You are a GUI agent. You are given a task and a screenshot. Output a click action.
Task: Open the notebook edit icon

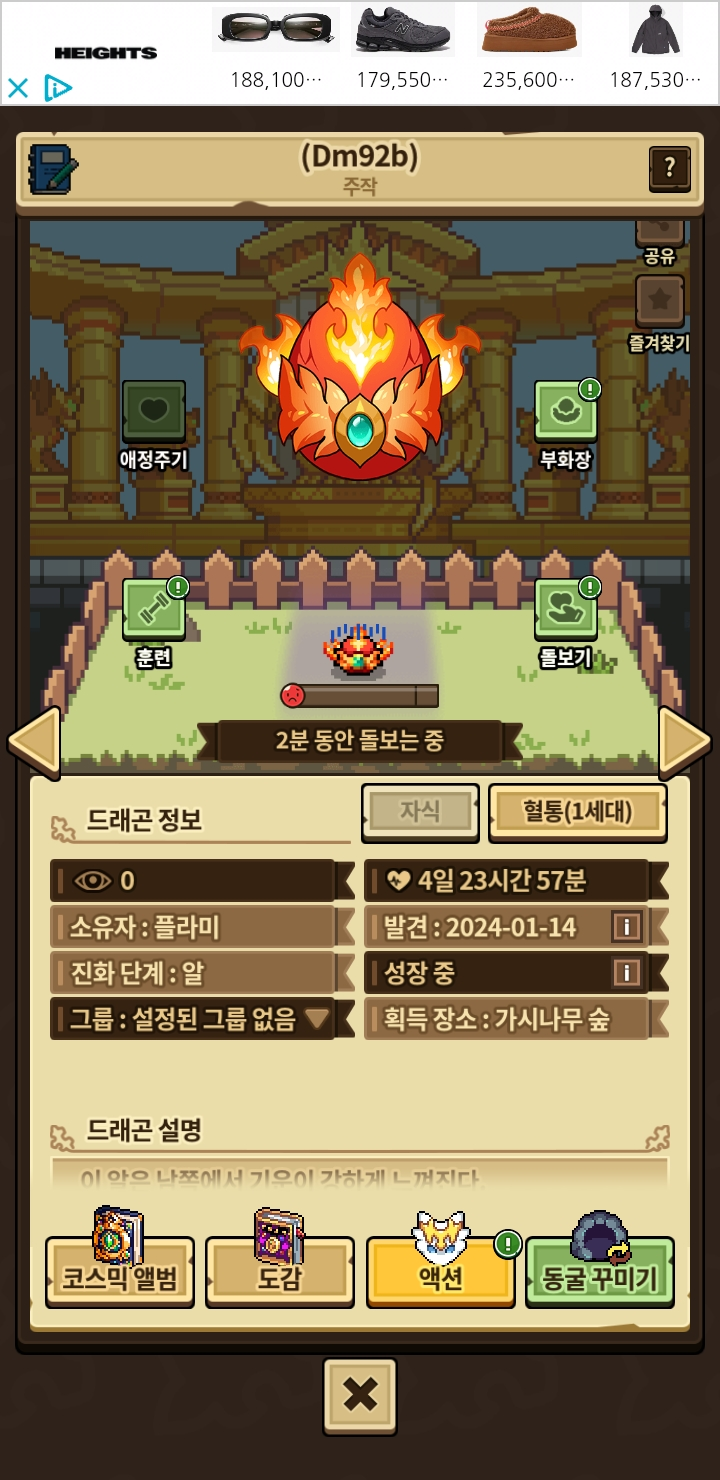tap(54, 169)
